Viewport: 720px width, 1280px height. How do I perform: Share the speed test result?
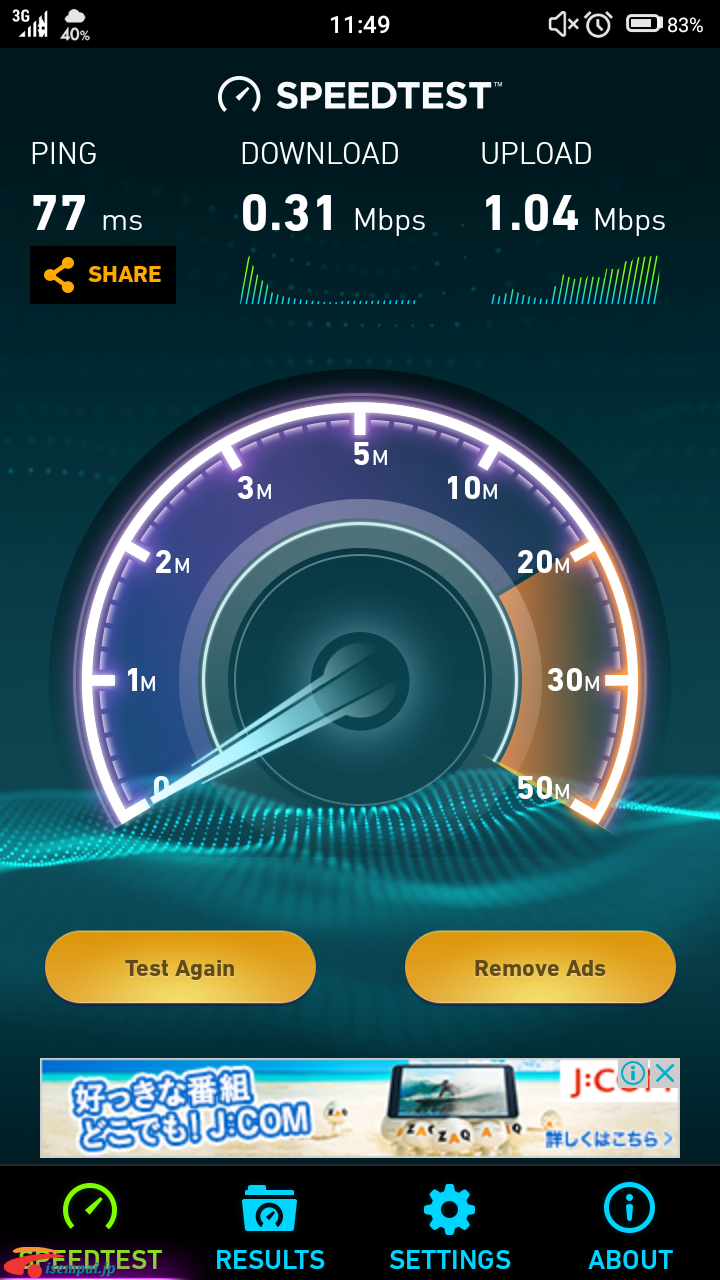click(x=103, y=275)
